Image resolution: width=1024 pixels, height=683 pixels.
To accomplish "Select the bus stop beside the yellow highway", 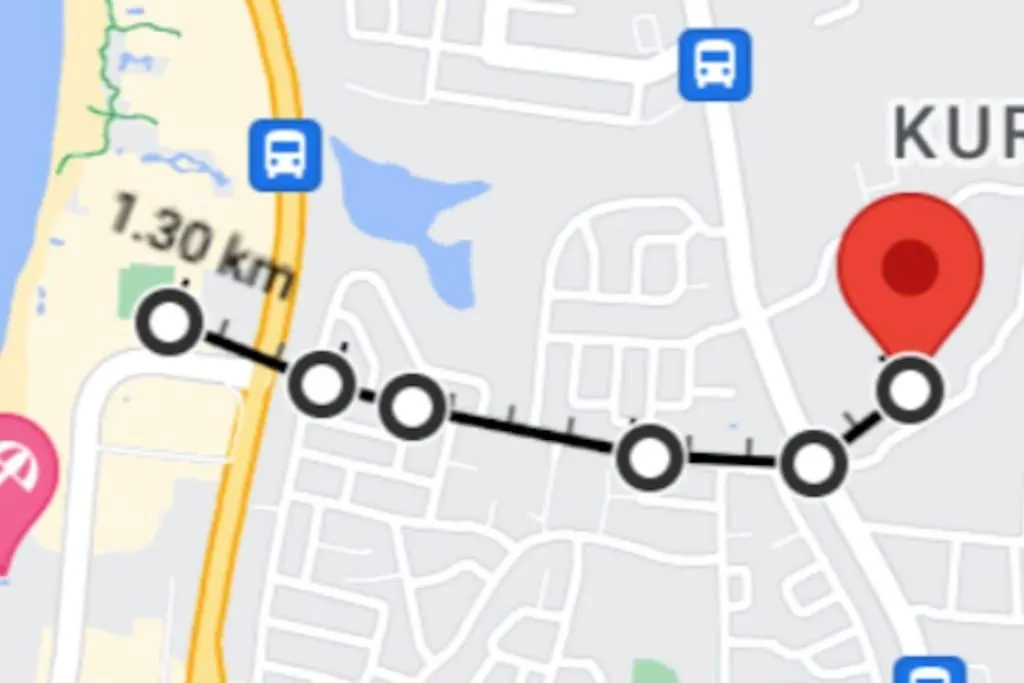I will (285, 155).
